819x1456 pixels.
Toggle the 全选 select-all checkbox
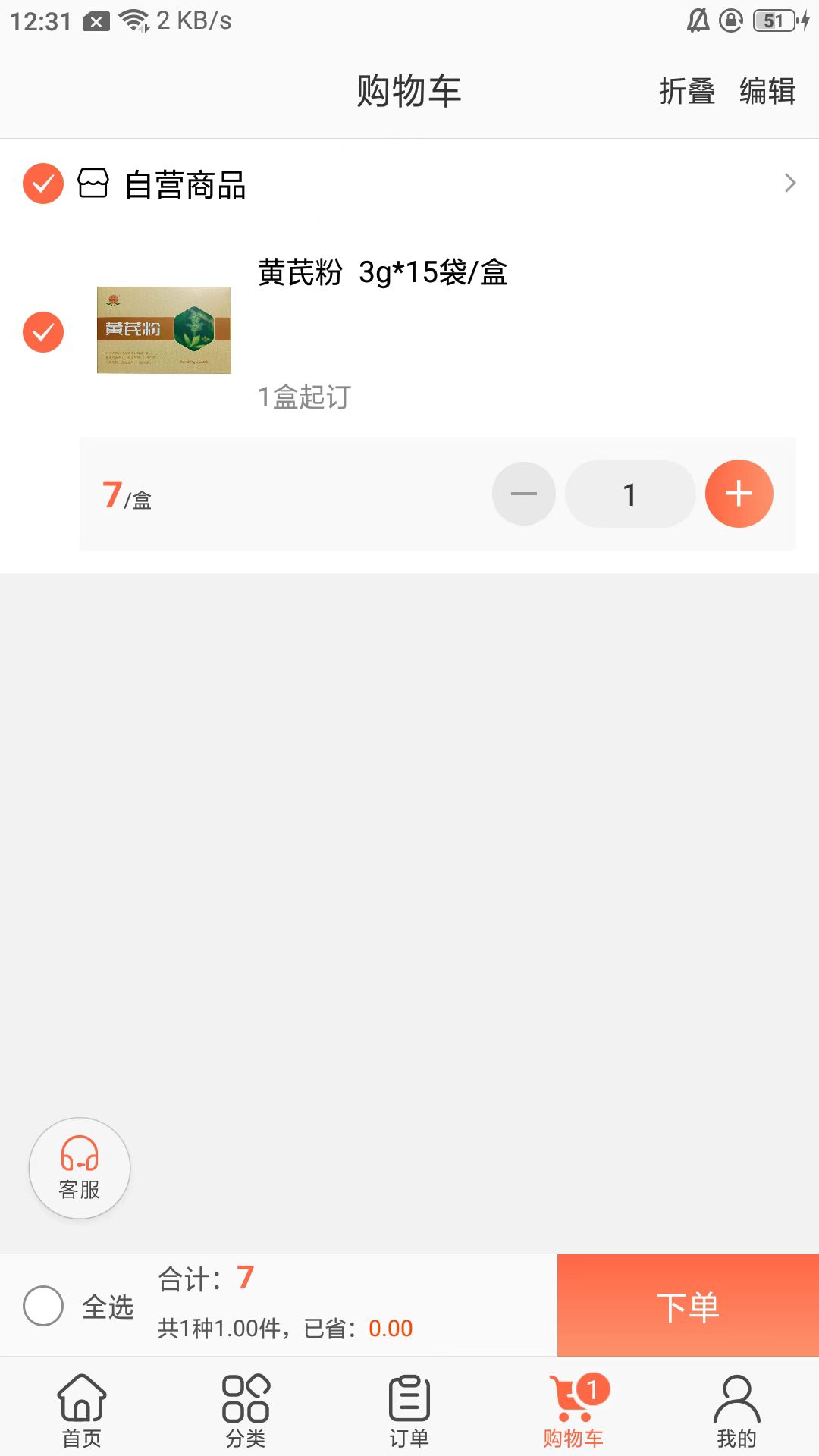point(43,1306)
